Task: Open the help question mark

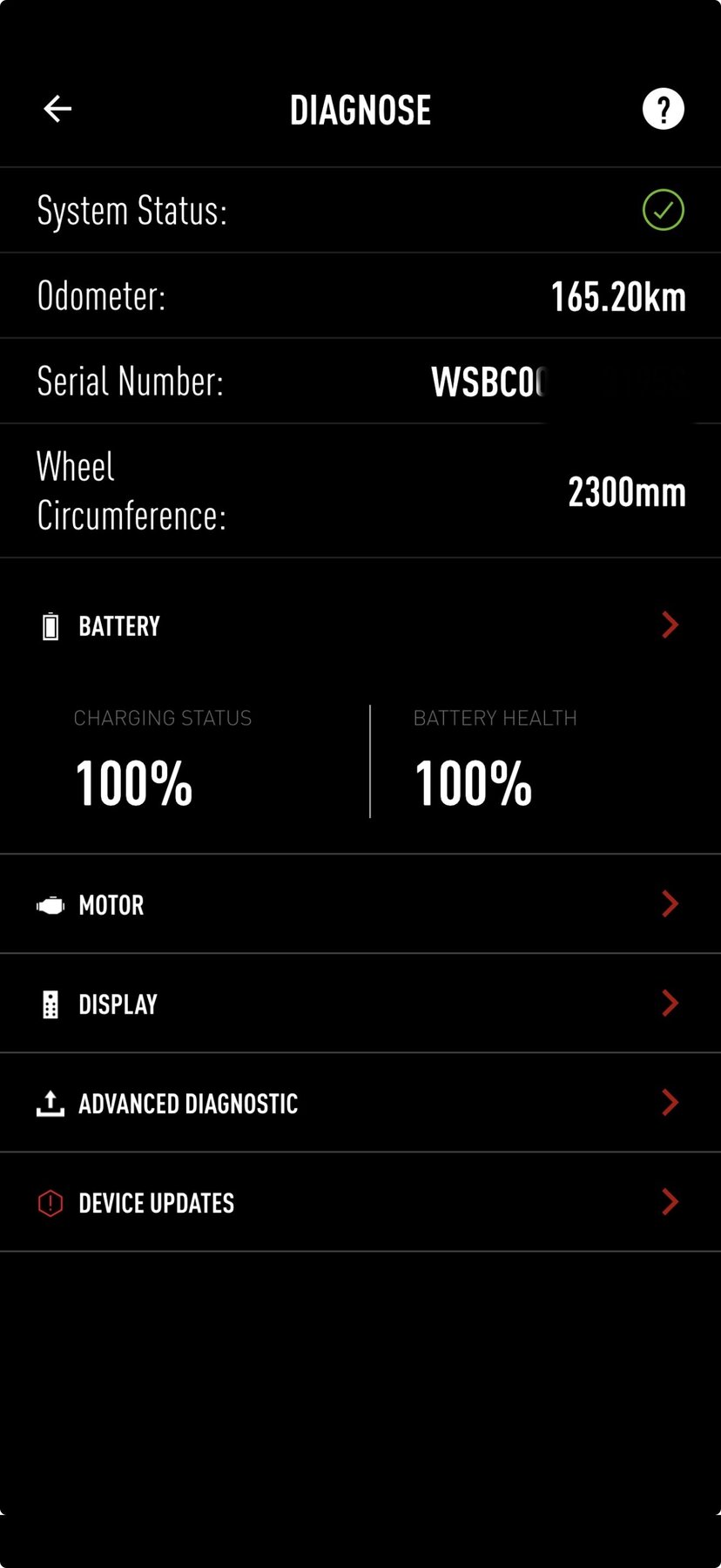Action: pos(663,109)
